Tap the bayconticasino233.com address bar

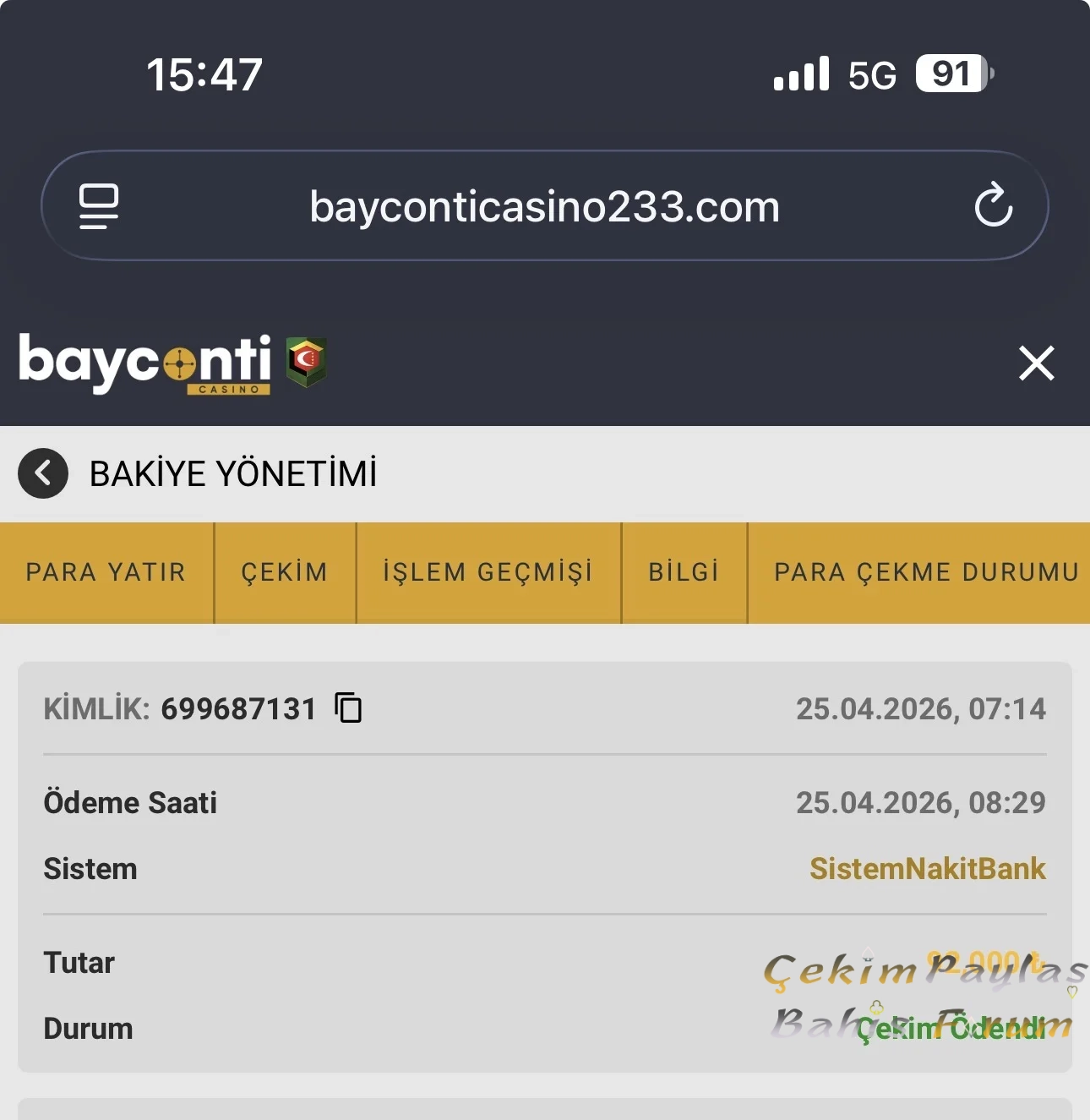pos(544,206)
